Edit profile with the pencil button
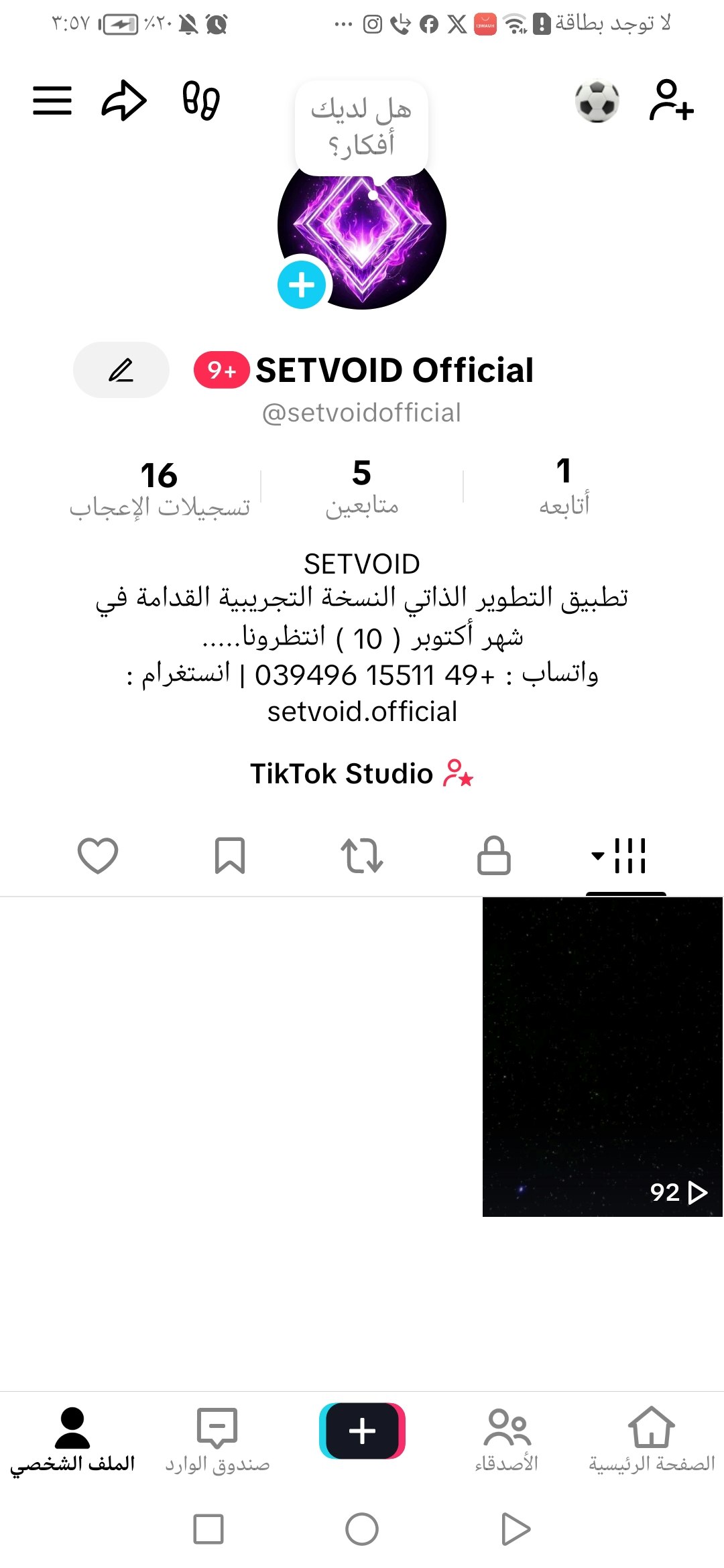Viewport: 724px width, 1568px height. click(x=121, y=370)
